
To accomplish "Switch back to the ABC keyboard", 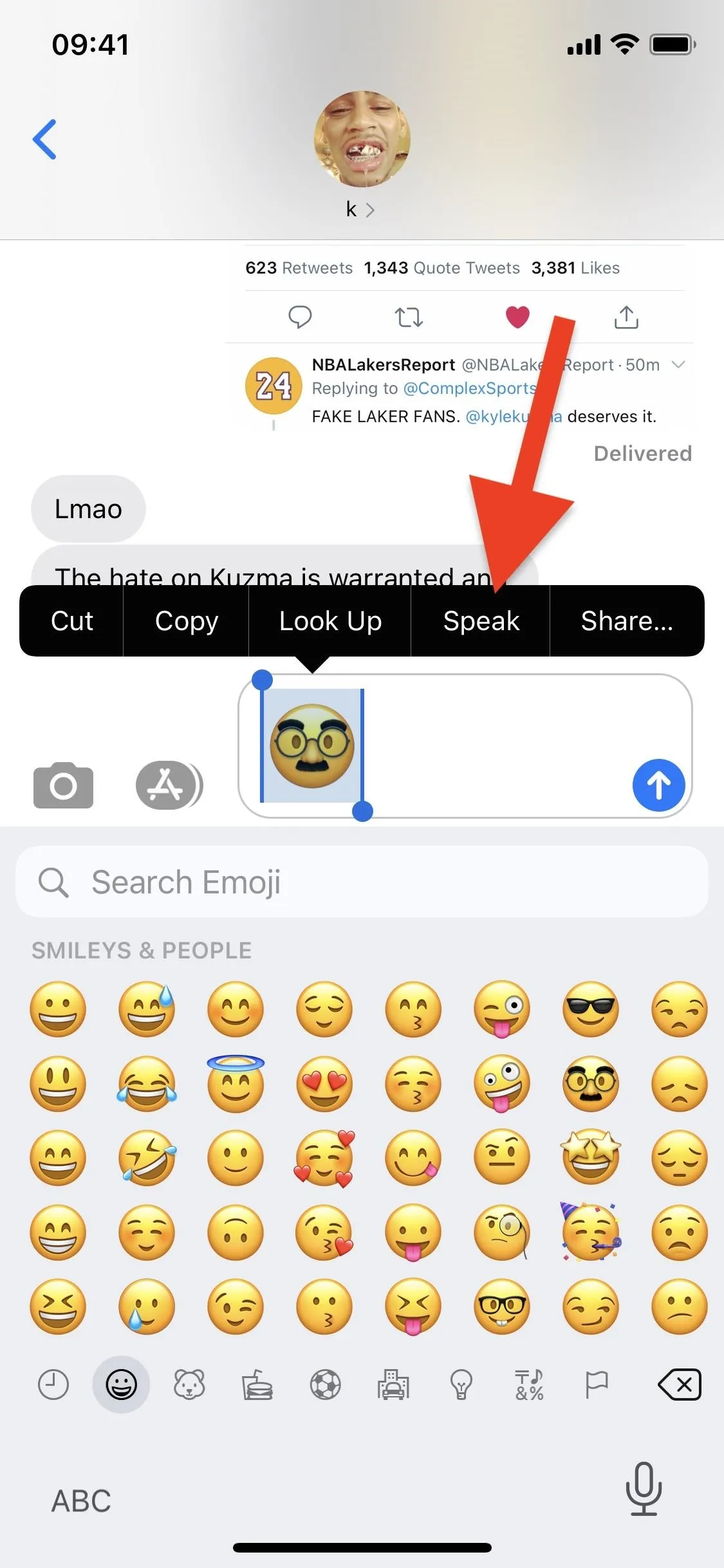I will [x=81, y=1501].
